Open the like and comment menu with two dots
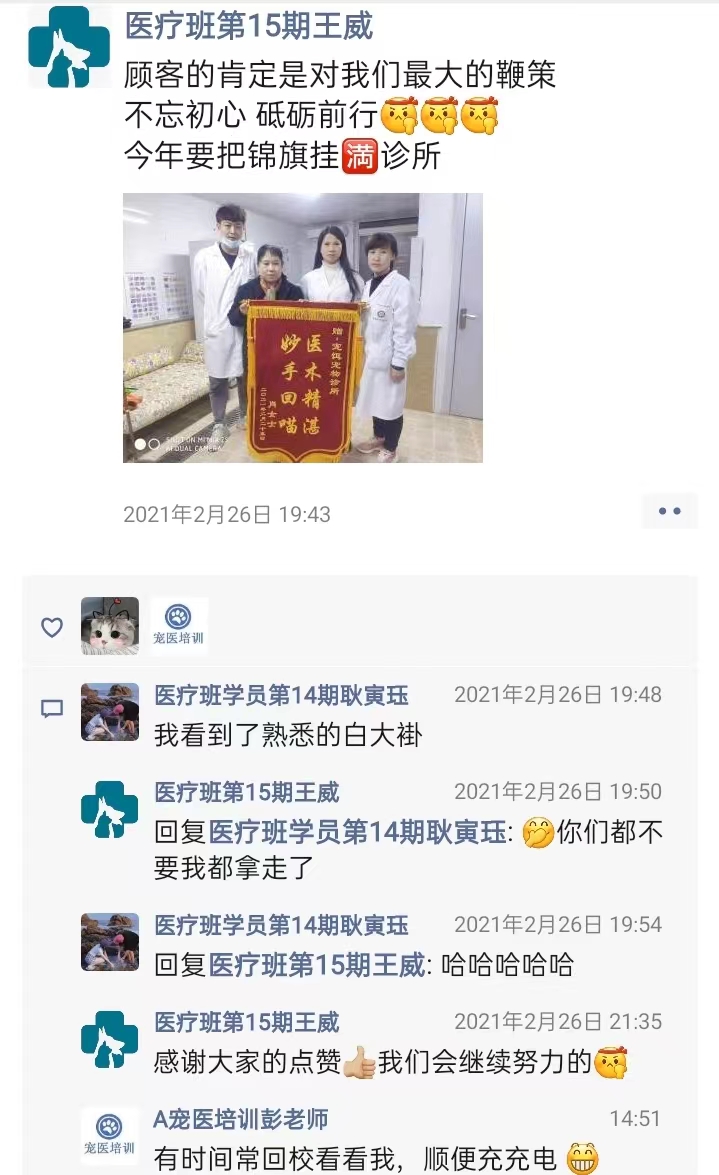This screenshot has height=1175, width=719. tap(669, 511)
